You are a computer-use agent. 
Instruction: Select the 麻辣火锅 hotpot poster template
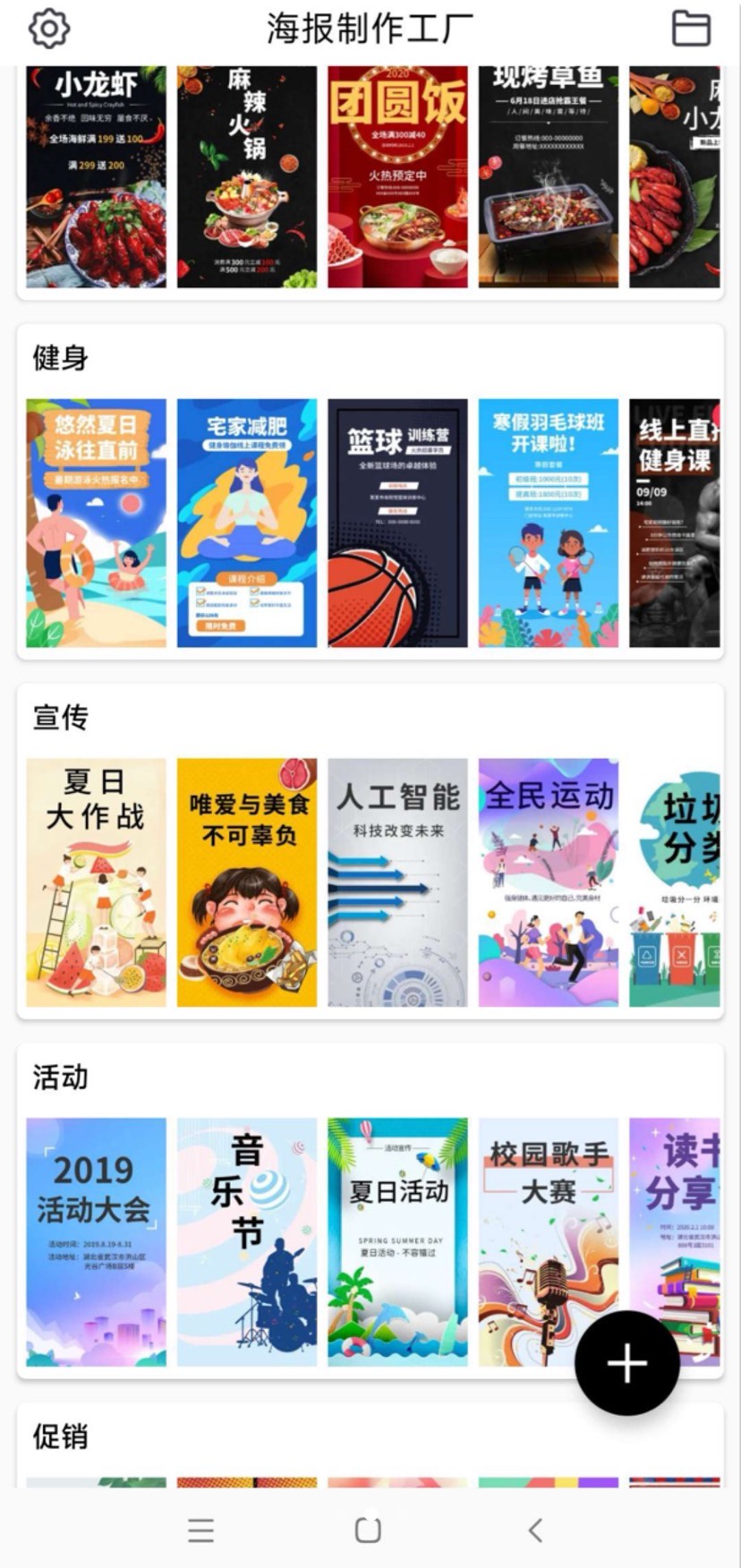click(x=246, y=177)
